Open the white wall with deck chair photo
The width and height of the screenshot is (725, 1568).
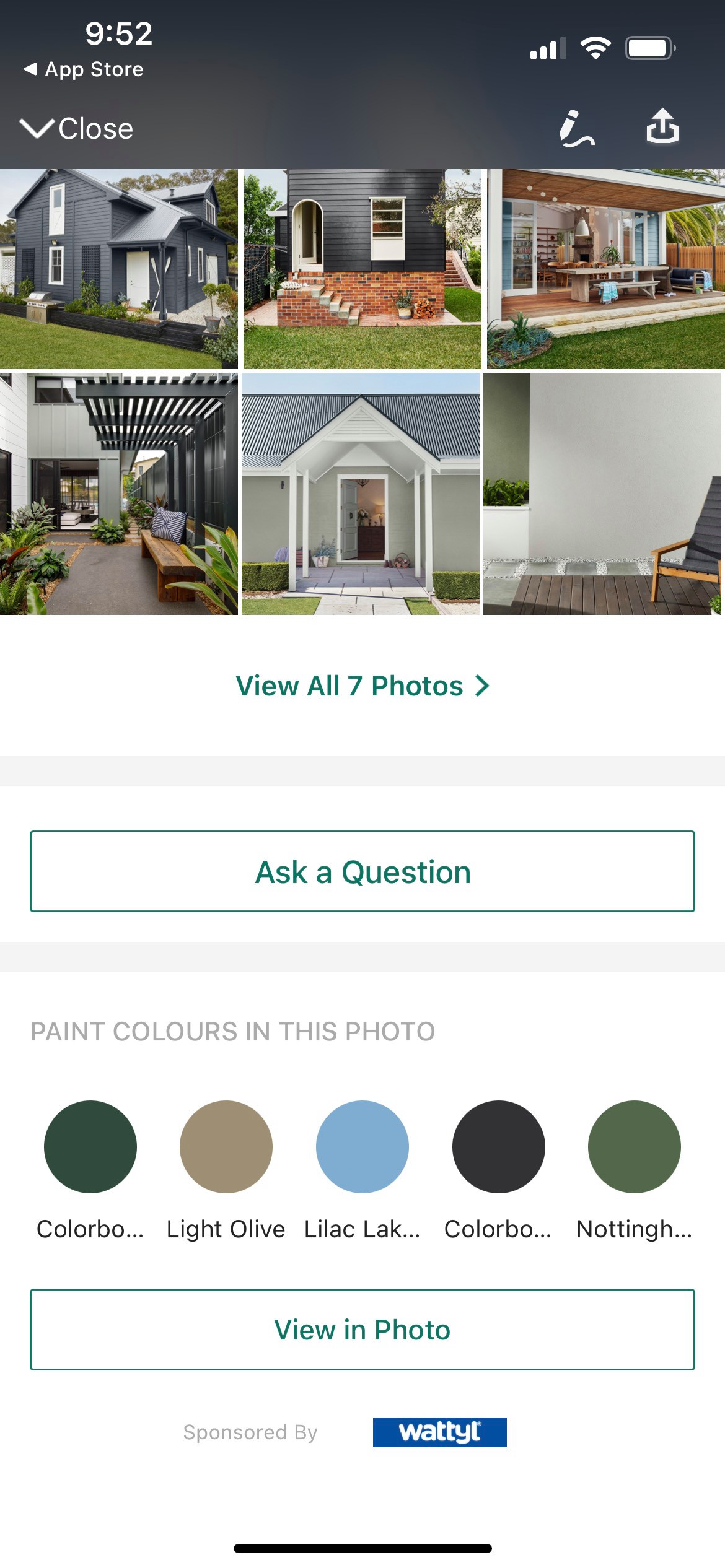point(602,494)
